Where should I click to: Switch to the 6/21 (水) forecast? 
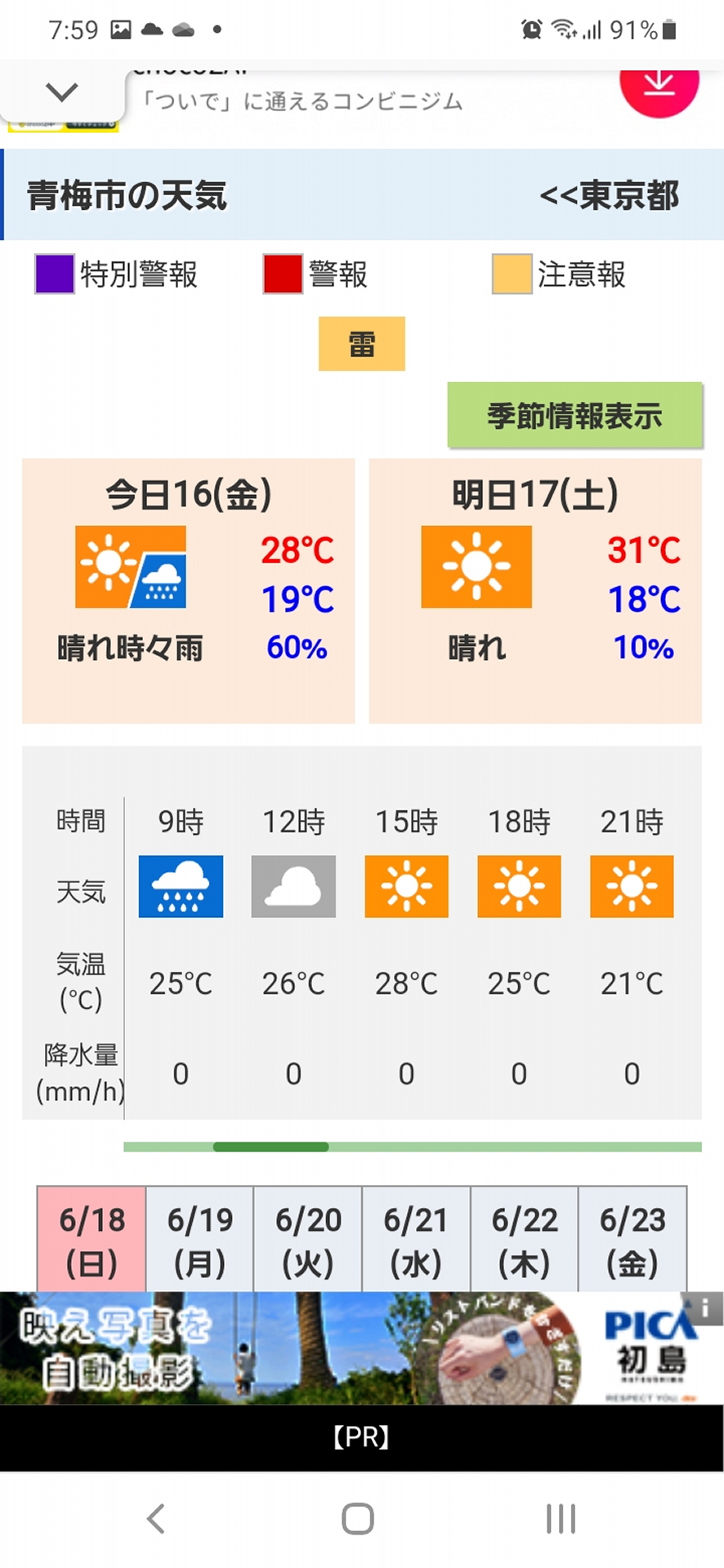pos(416,1240)
